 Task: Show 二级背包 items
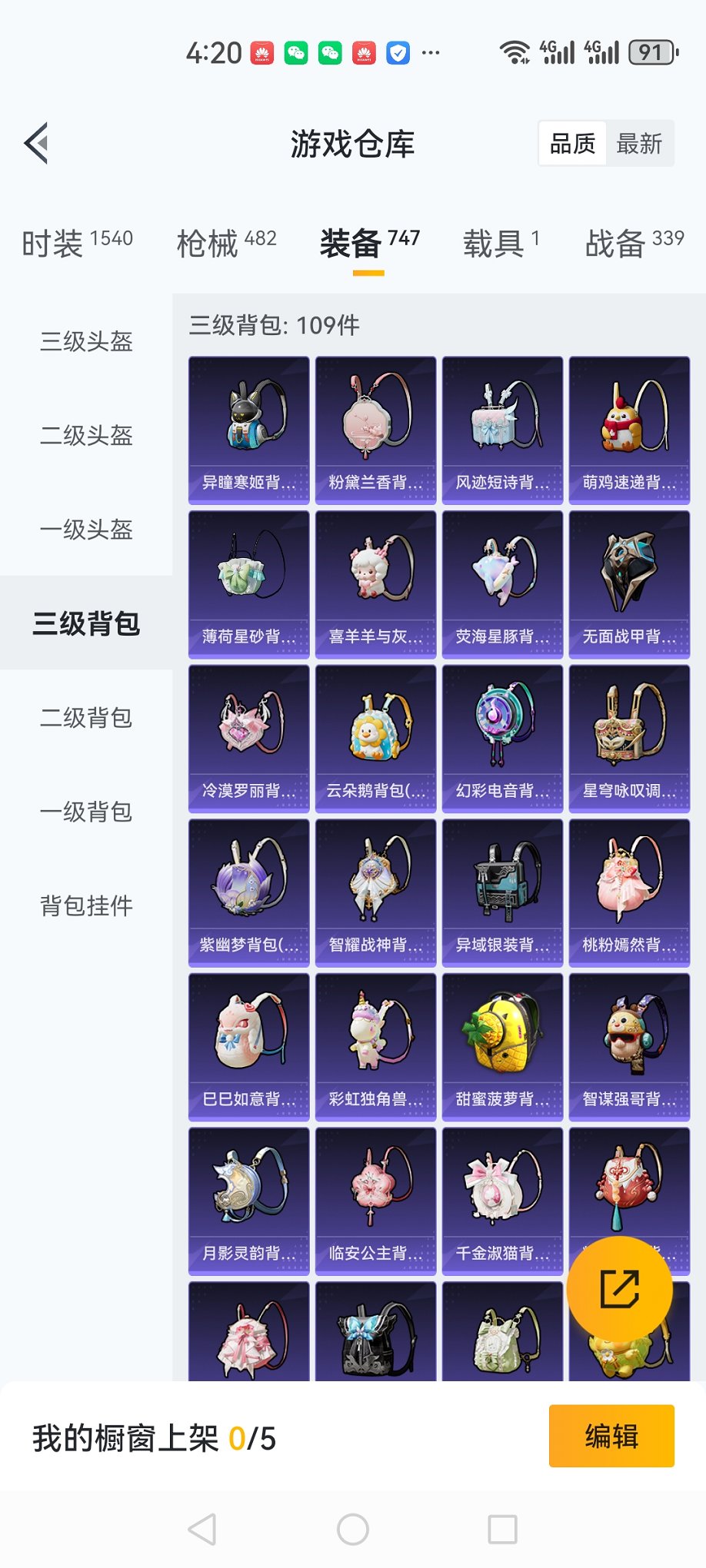pos(86,718)
